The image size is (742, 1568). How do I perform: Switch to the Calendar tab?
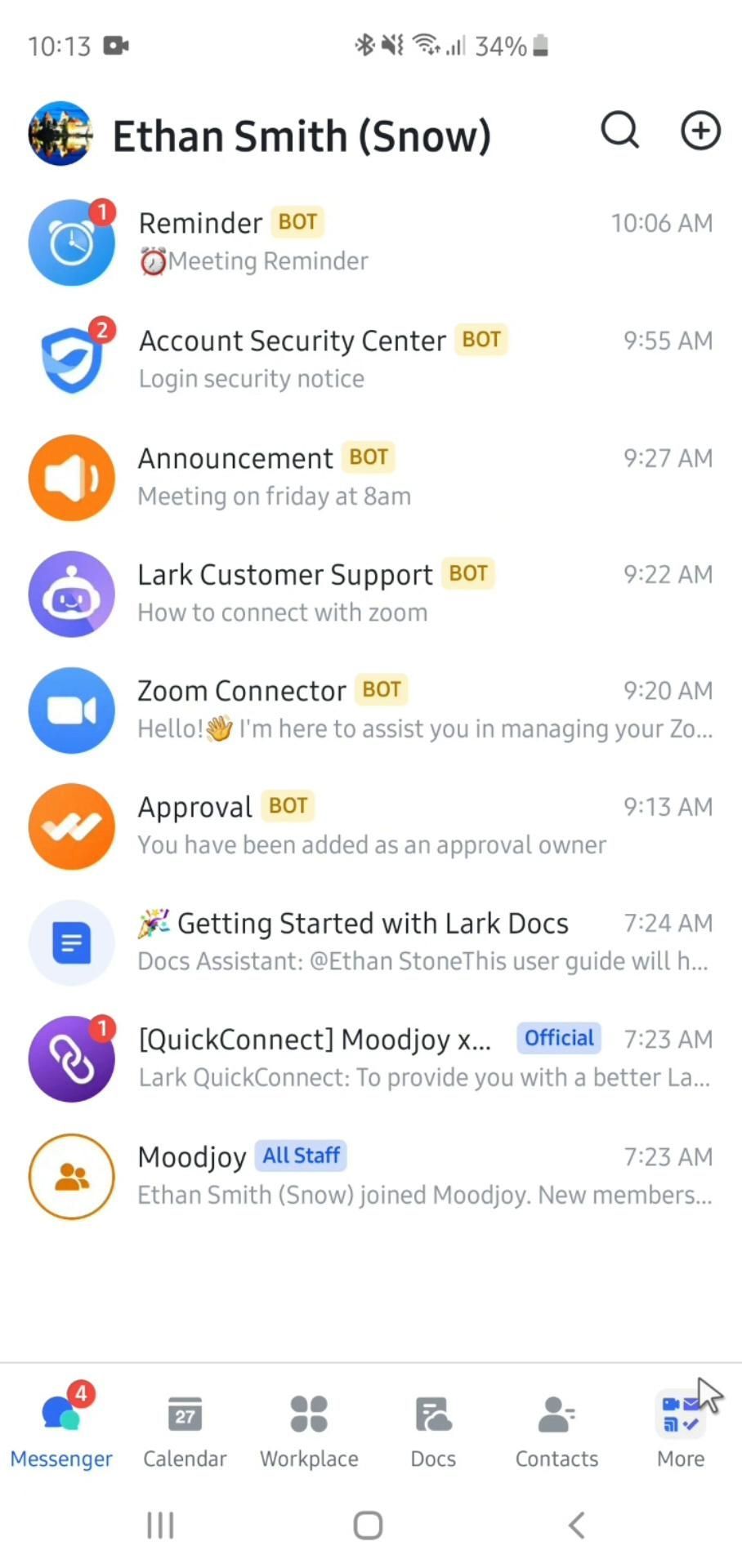(x=185, y=1429)
